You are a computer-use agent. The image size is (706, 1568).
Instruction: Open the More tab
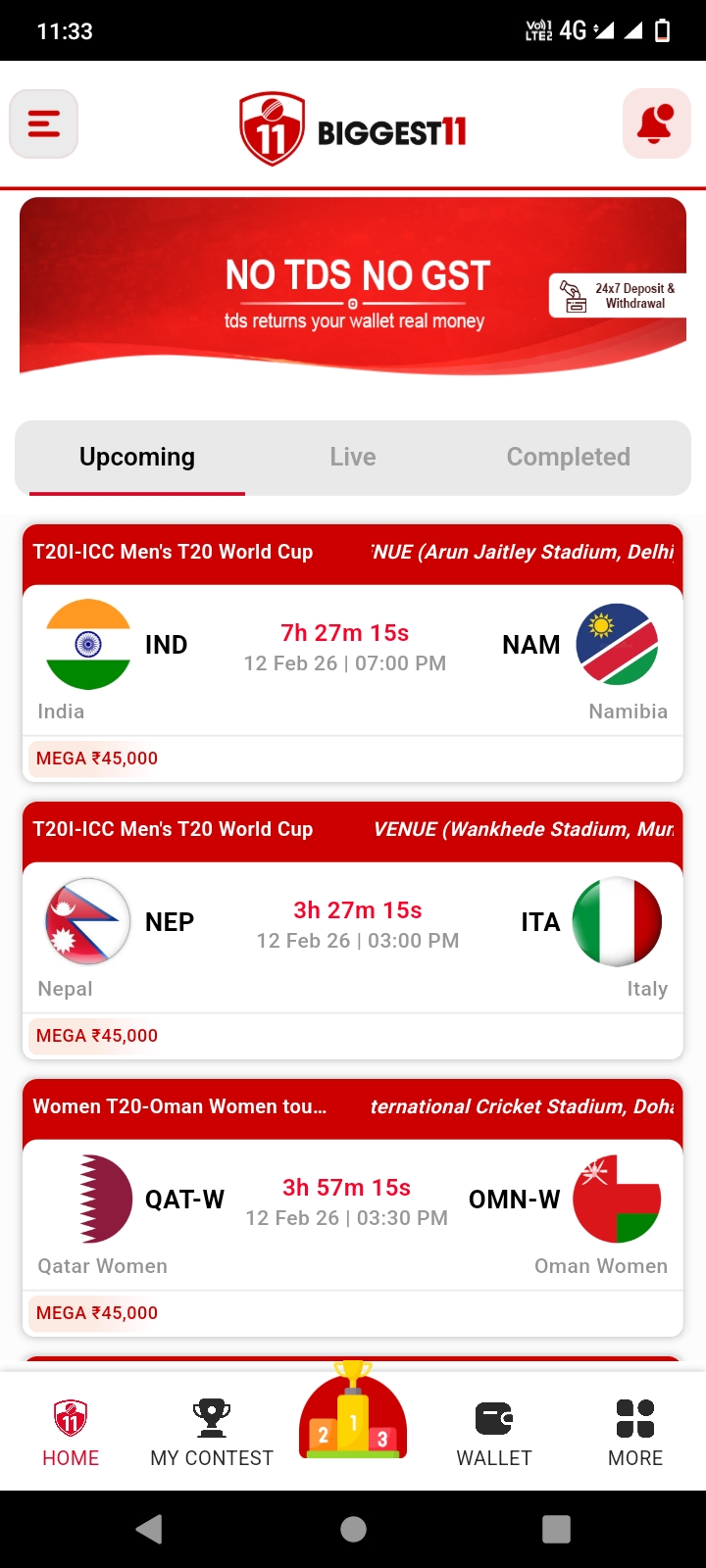tap(635, 1433)
